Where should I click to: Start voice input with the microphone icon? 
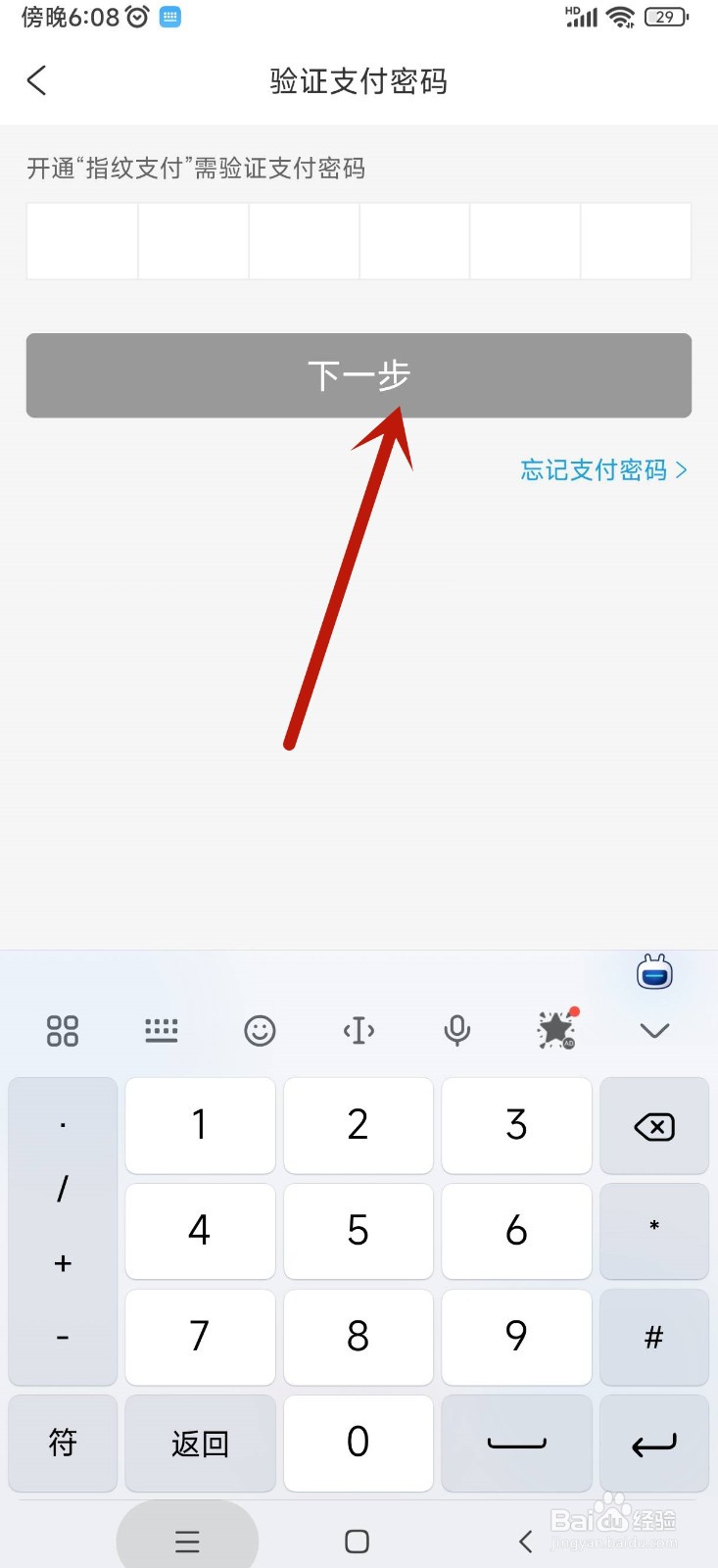tap(456, 1030)
